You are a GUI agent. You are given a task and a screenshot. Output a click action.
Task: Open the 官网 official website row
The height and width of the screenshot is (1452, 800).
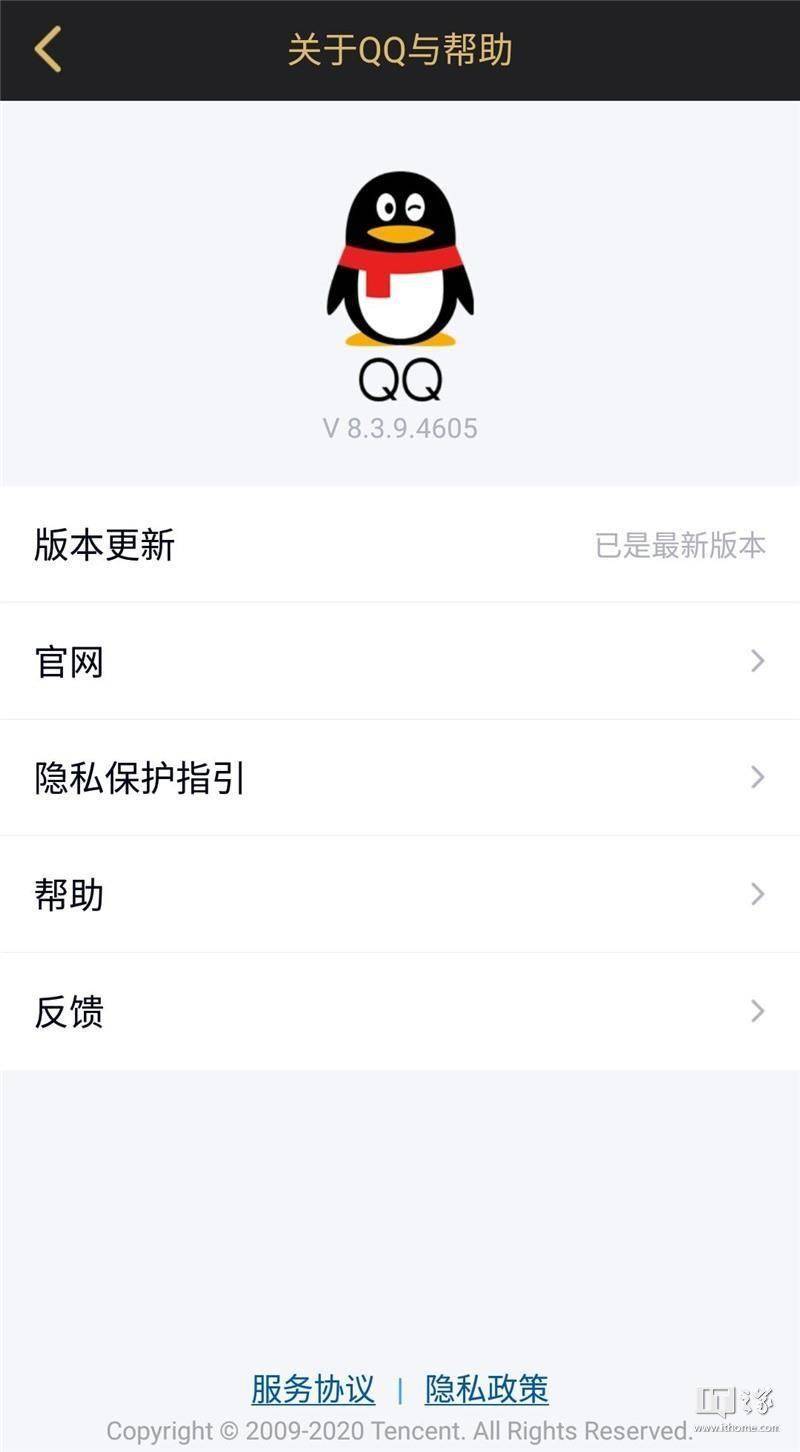point(400,661)
